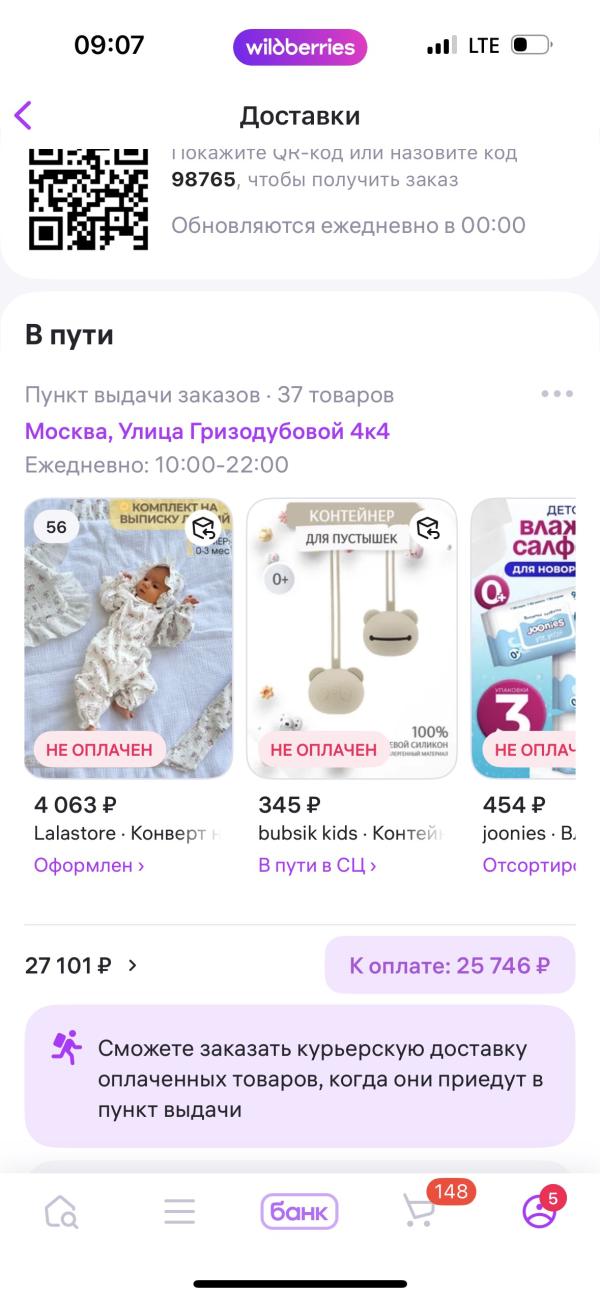View tracking status В пути в СЦ
The width and height of the screenshot is (600, 1300).
tap(317, 865)
